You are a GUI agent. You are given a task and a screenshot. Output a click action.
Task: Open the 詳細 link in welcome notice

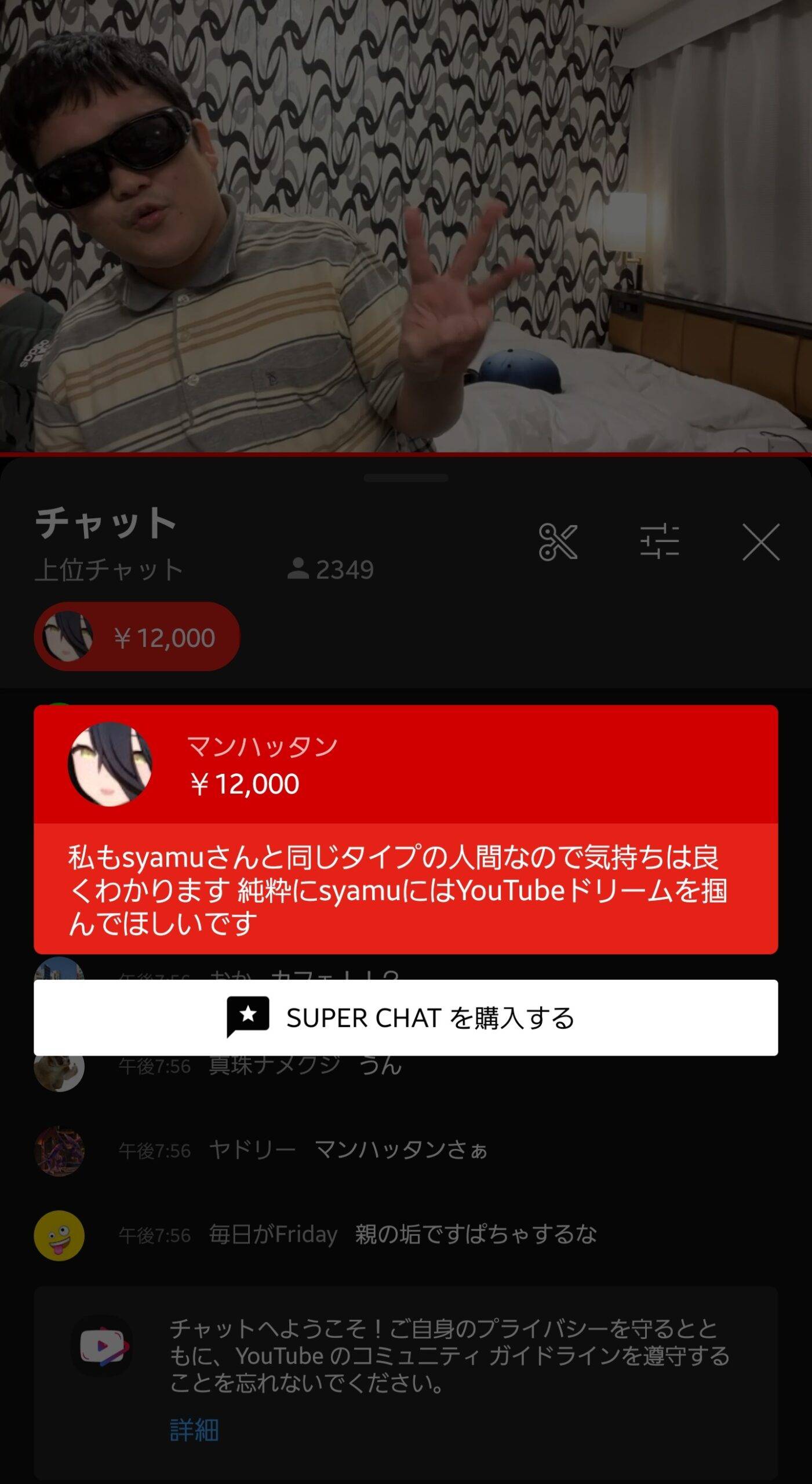pos(194,1430)
